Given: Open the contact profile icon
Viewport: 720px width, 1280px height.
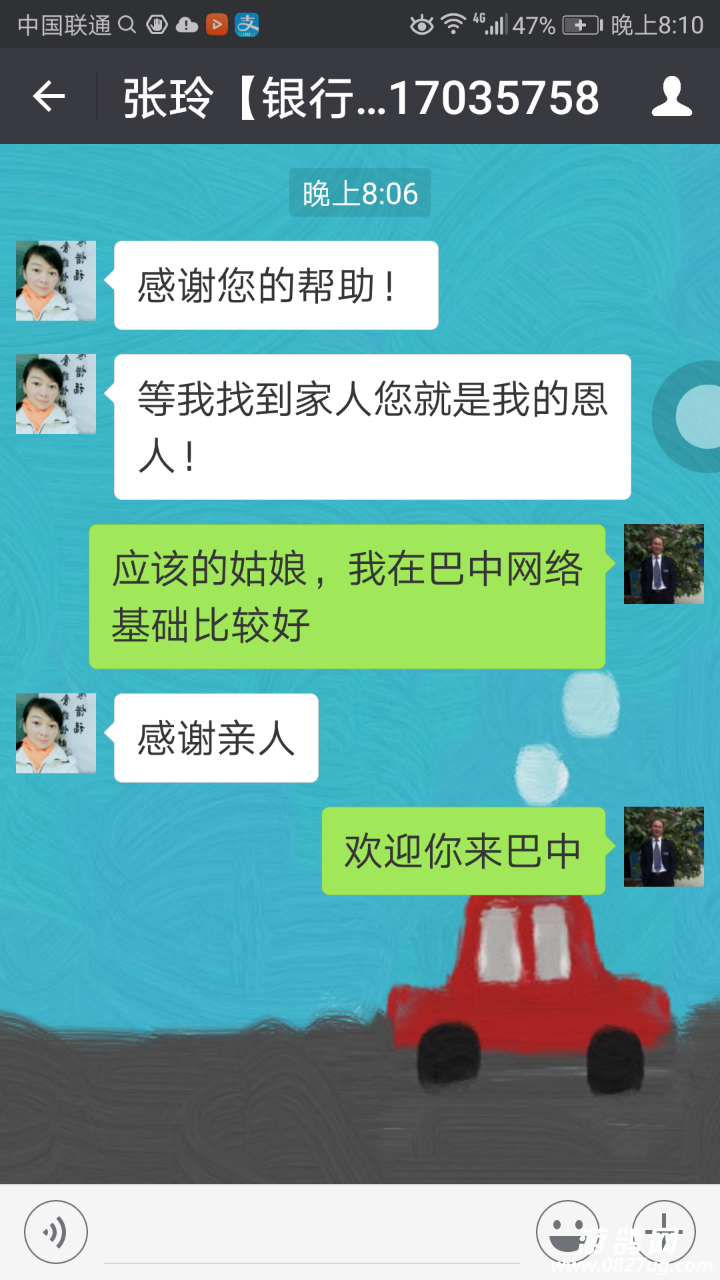Looking at the screenshot, I should pyautogui.click(x=671, y=97).
